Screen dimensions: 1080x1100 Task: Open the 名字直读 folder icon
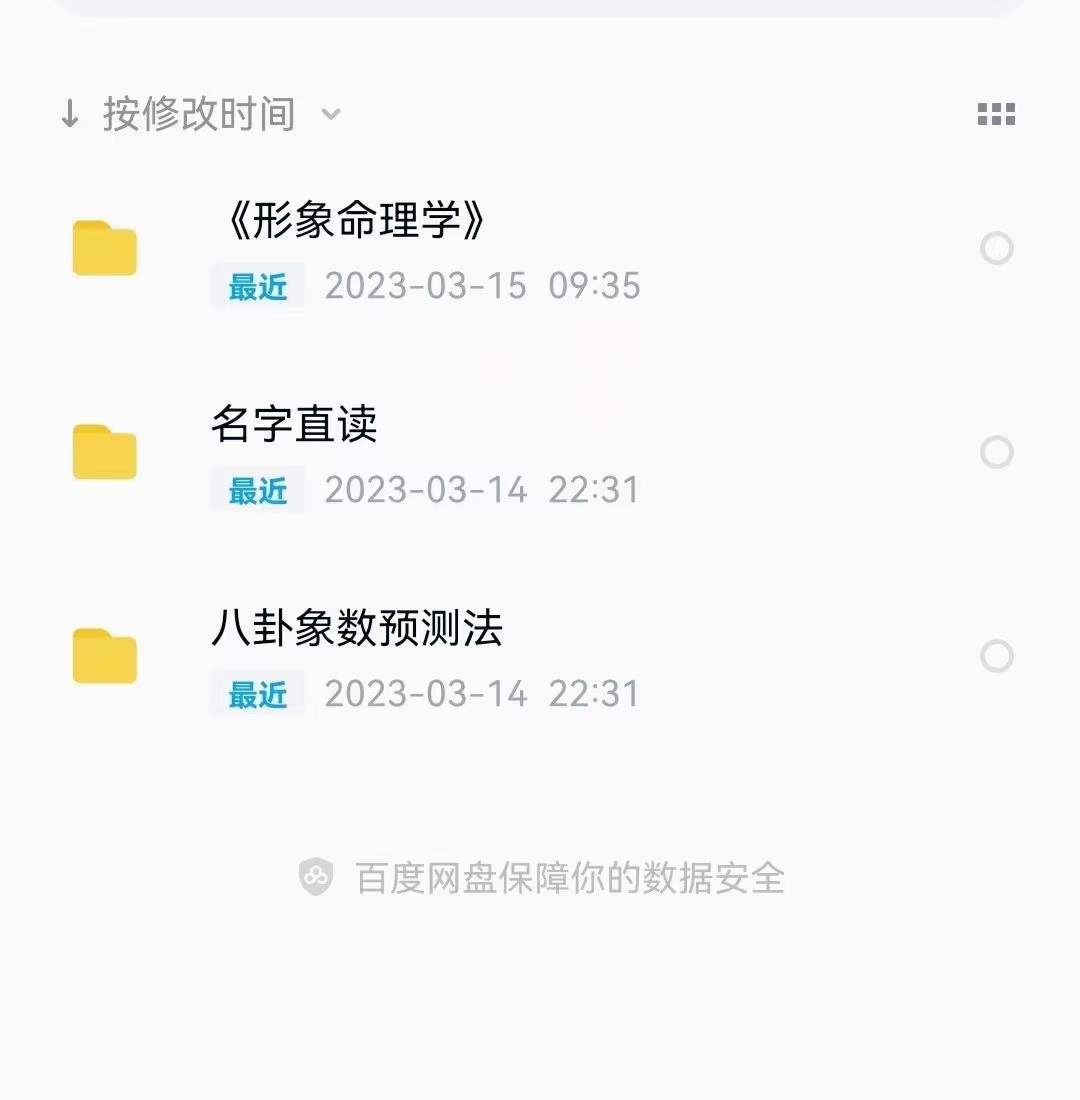104,451
